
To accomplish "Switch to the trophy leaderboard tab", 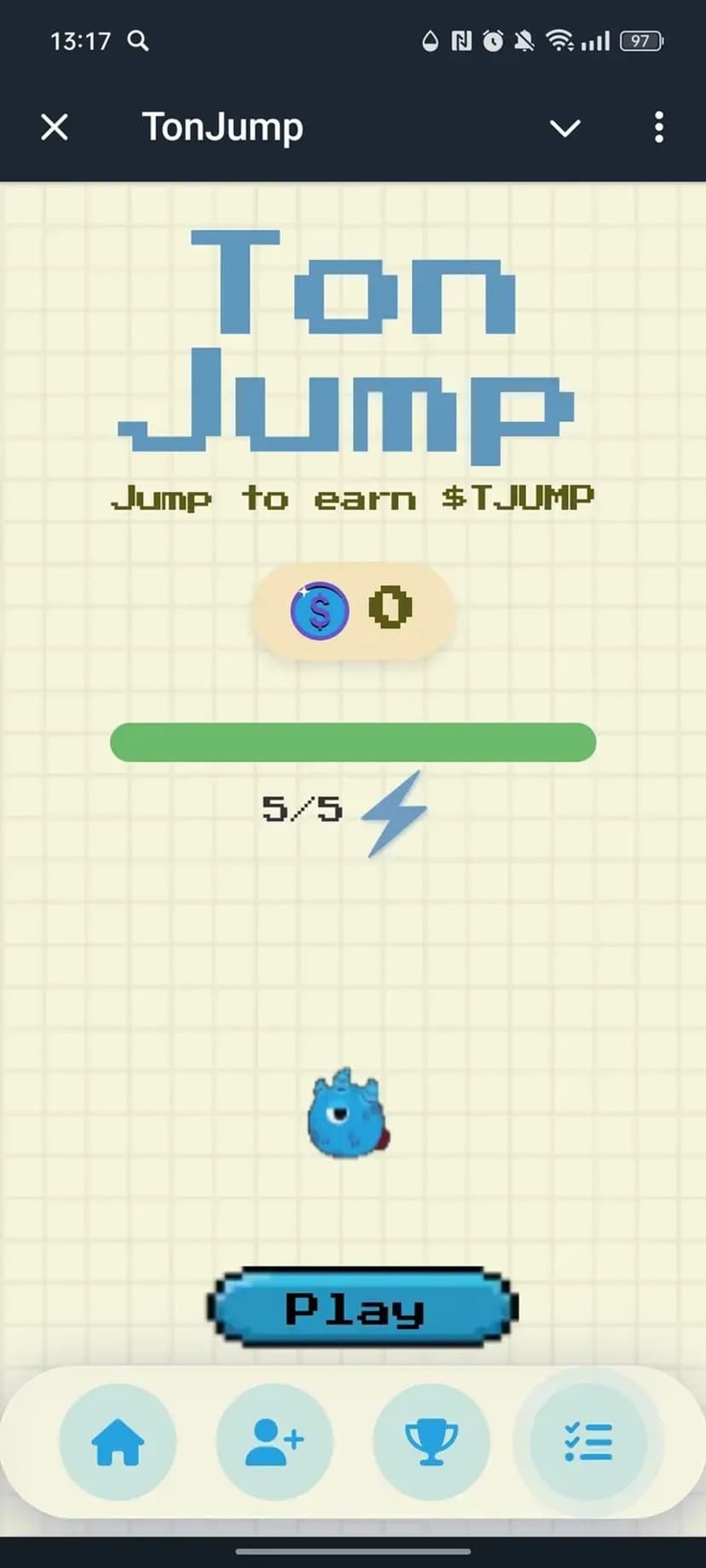I will [431, 1442].
